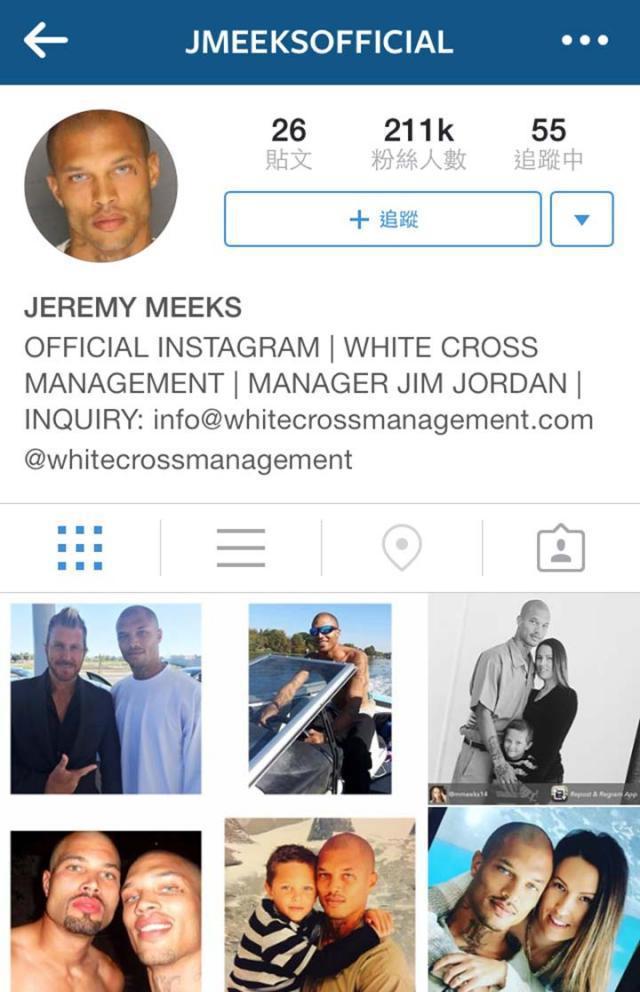Switch to list view tab
The width and height of the screenshot is (640, 992).
[x=241, y=547]
